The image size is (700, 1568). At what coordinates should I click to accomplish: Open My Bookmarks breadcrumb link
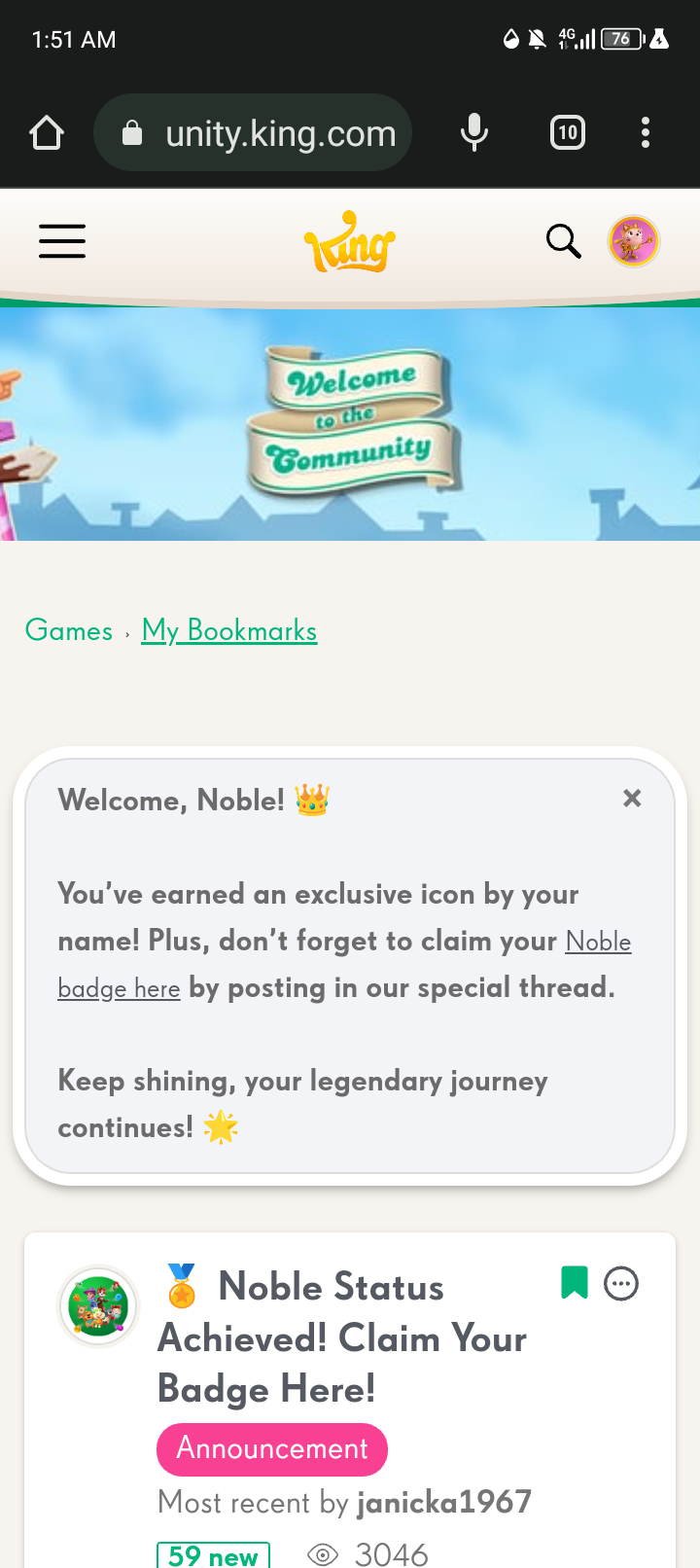229,630
